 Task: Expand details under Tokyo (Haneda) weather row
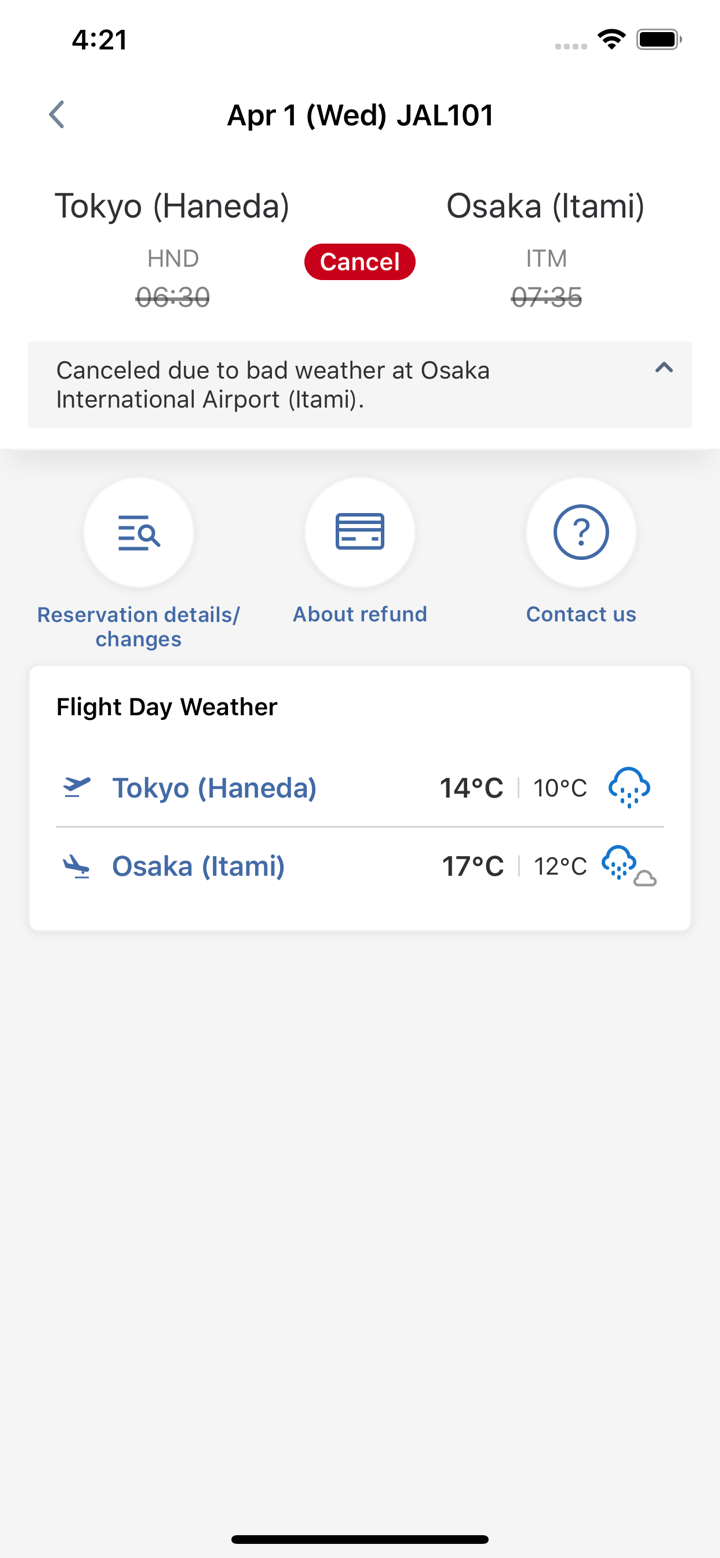click(x=213, y=787)
